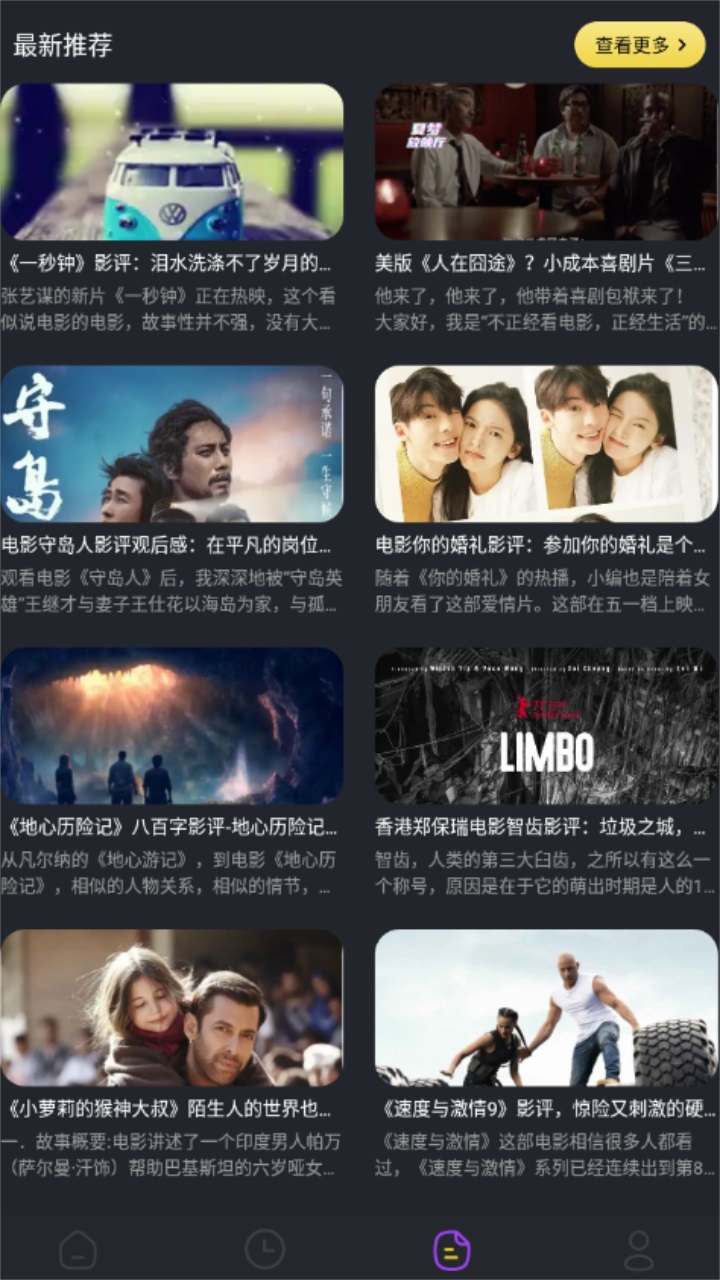
Task: Open browsing history via clock icon
Action: (x=264, y=1250)
